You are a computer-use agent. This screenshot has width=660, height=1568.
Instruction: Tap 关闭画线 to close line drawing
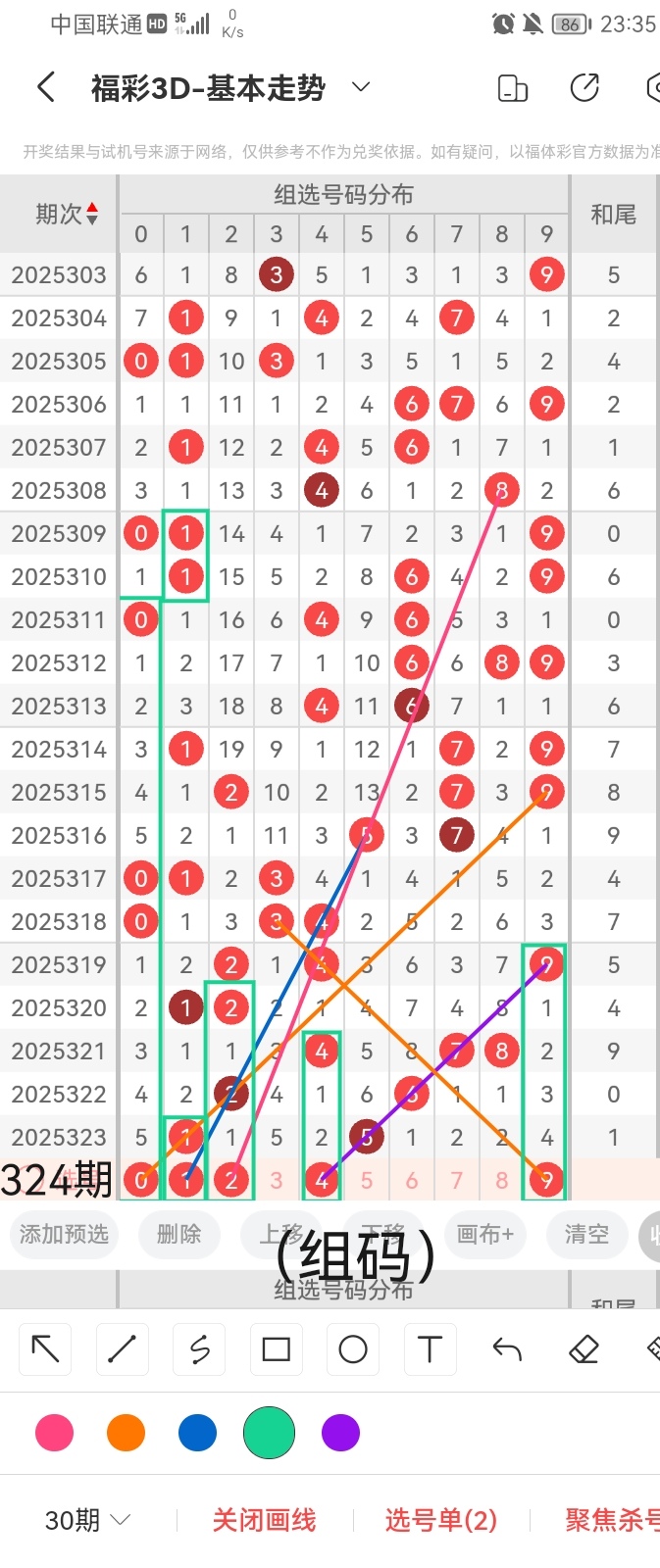coord(264,1520)
